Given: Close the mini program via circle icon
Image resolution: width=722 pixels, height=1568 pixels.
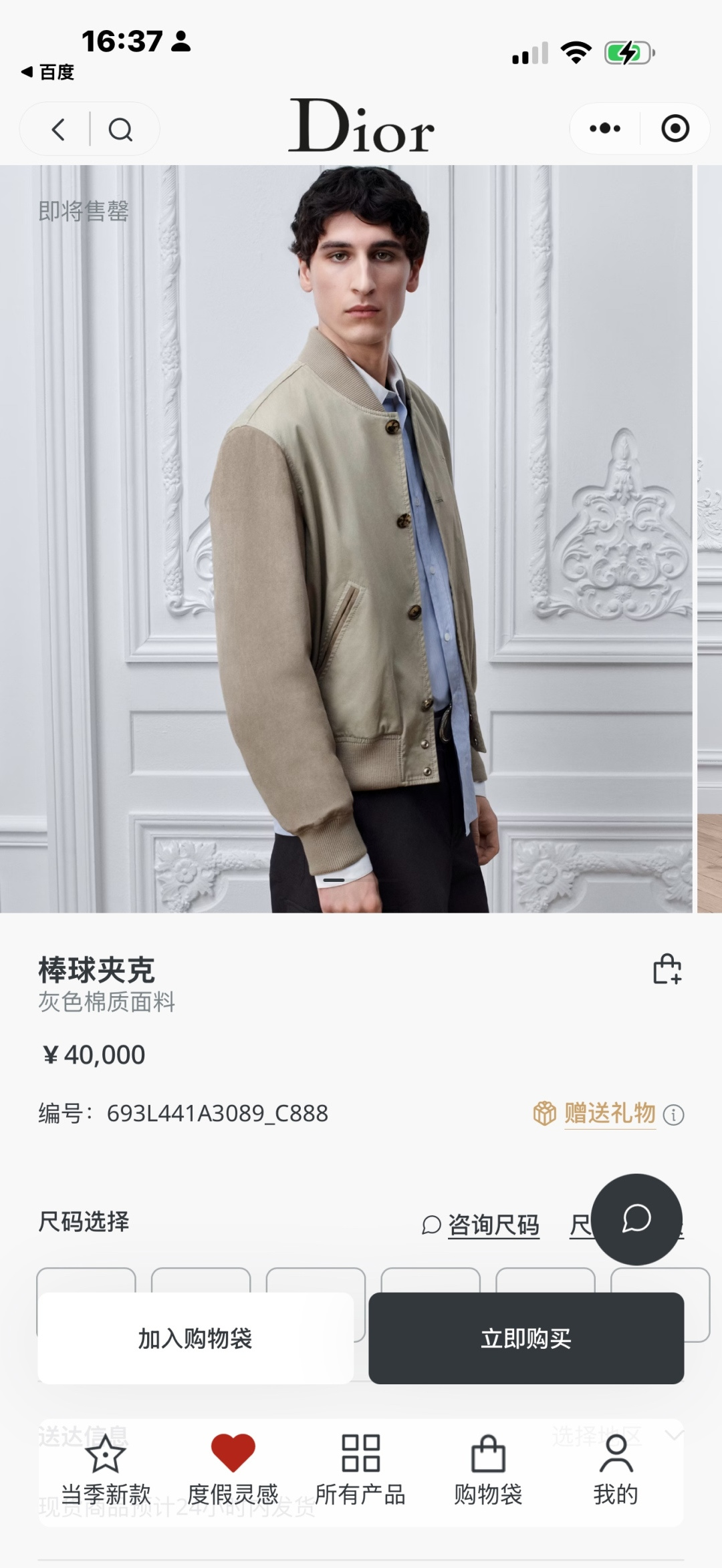Looking at the screenshot, I should coord(675,128).
